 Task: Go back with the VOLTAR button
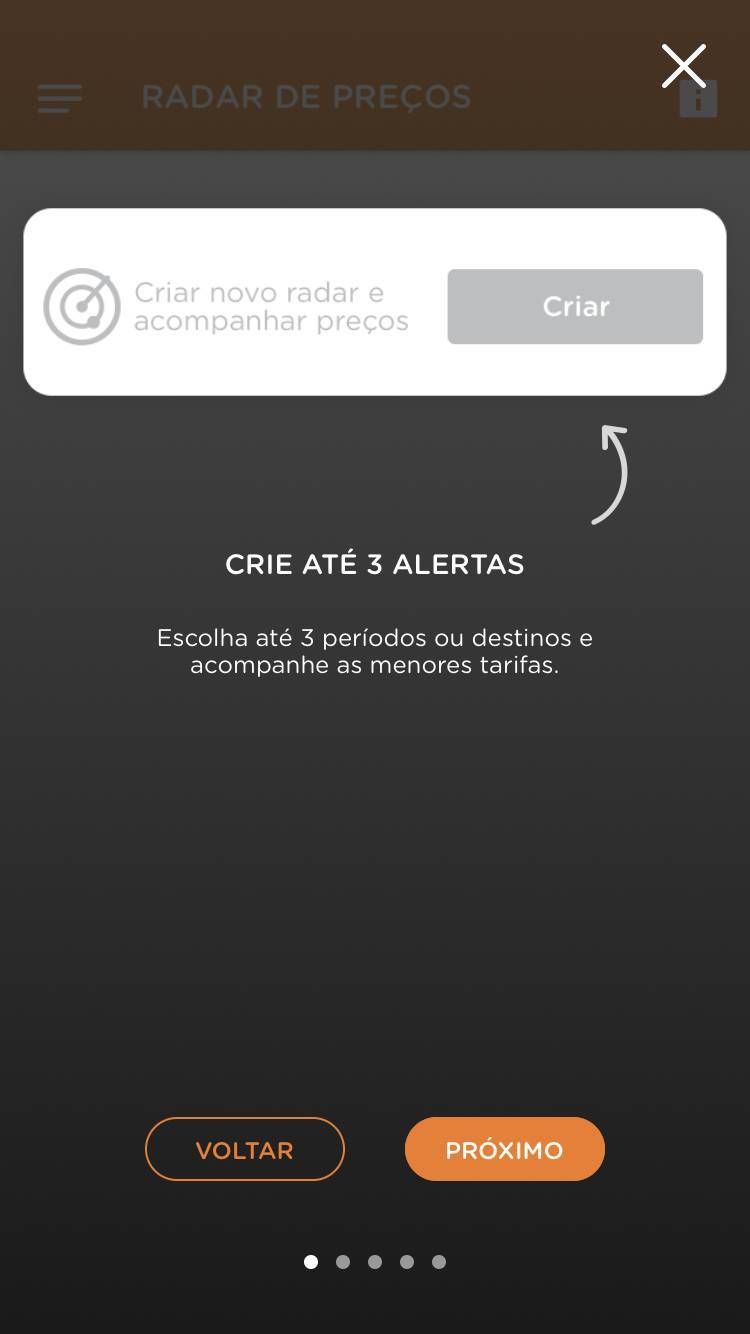tap(245, 1149)
